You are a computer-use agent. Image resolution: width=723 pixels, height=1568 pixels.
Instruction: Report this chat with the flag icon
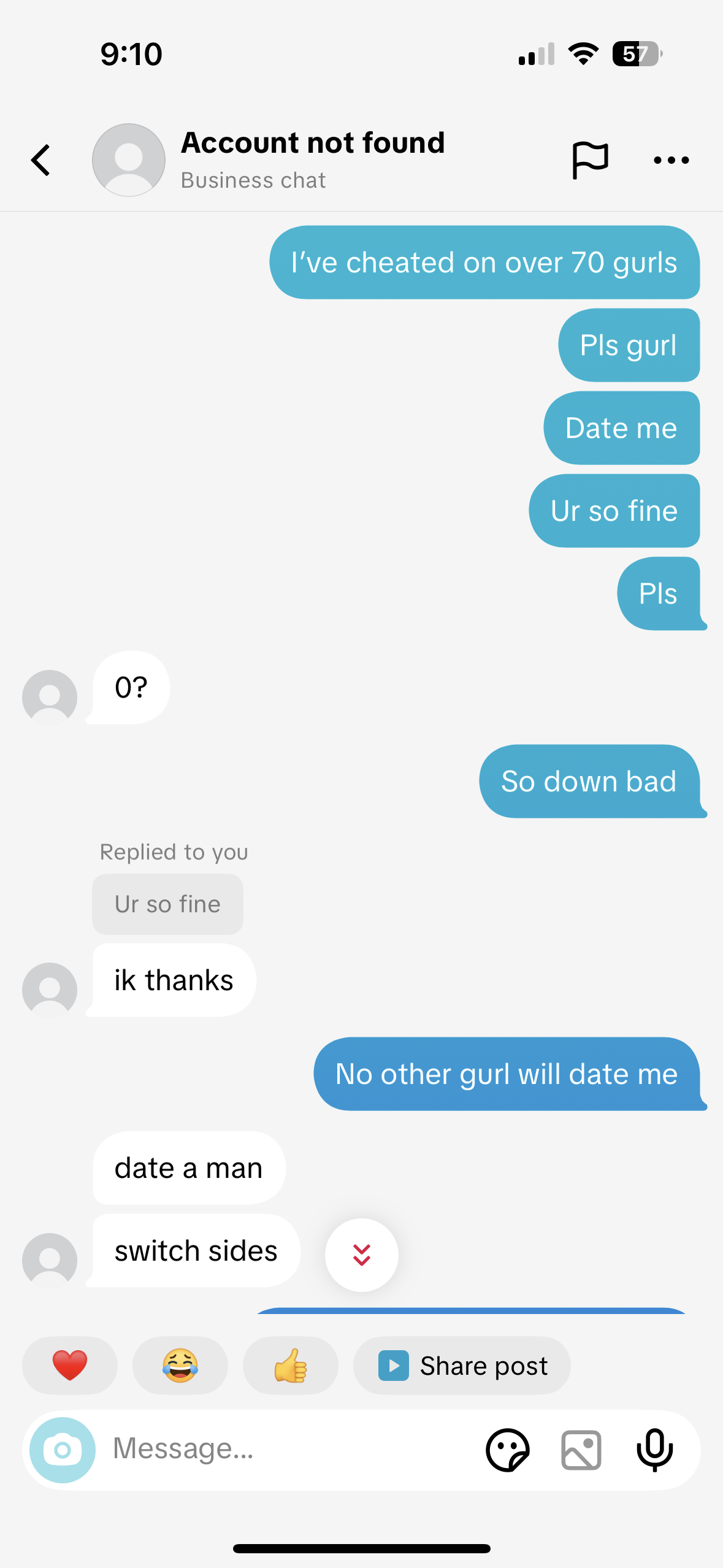click(590, 161)
